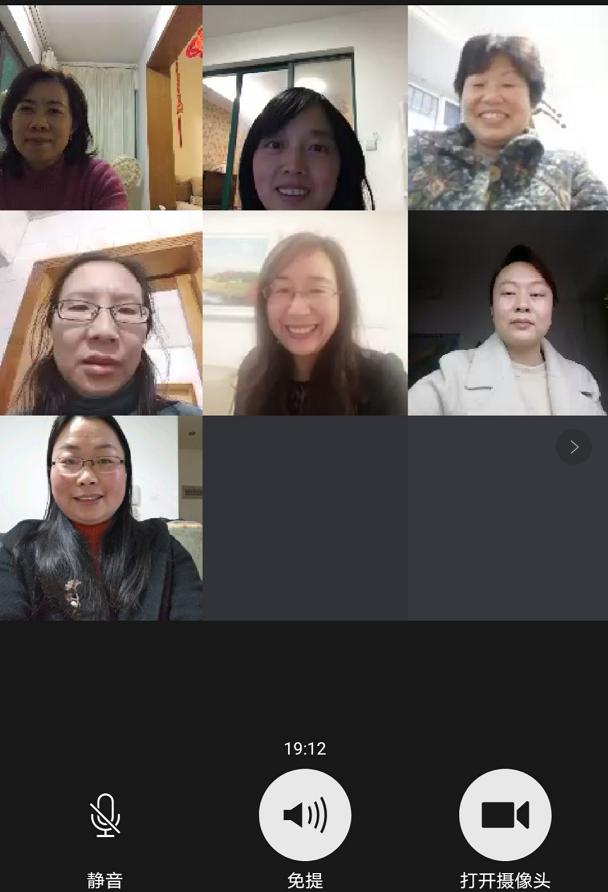Turn on the camera (打开摄像头)
This screenshot has width=608, height=892.
coord(505,815)
